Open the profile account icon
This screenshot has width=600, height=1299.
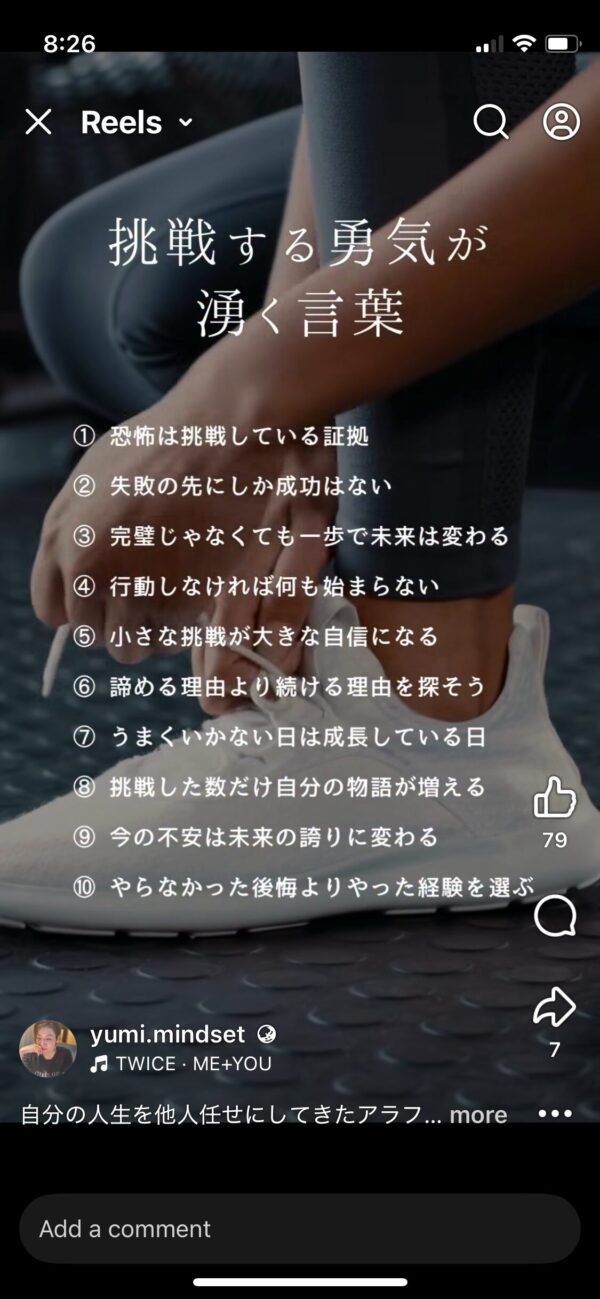point(561,122)
